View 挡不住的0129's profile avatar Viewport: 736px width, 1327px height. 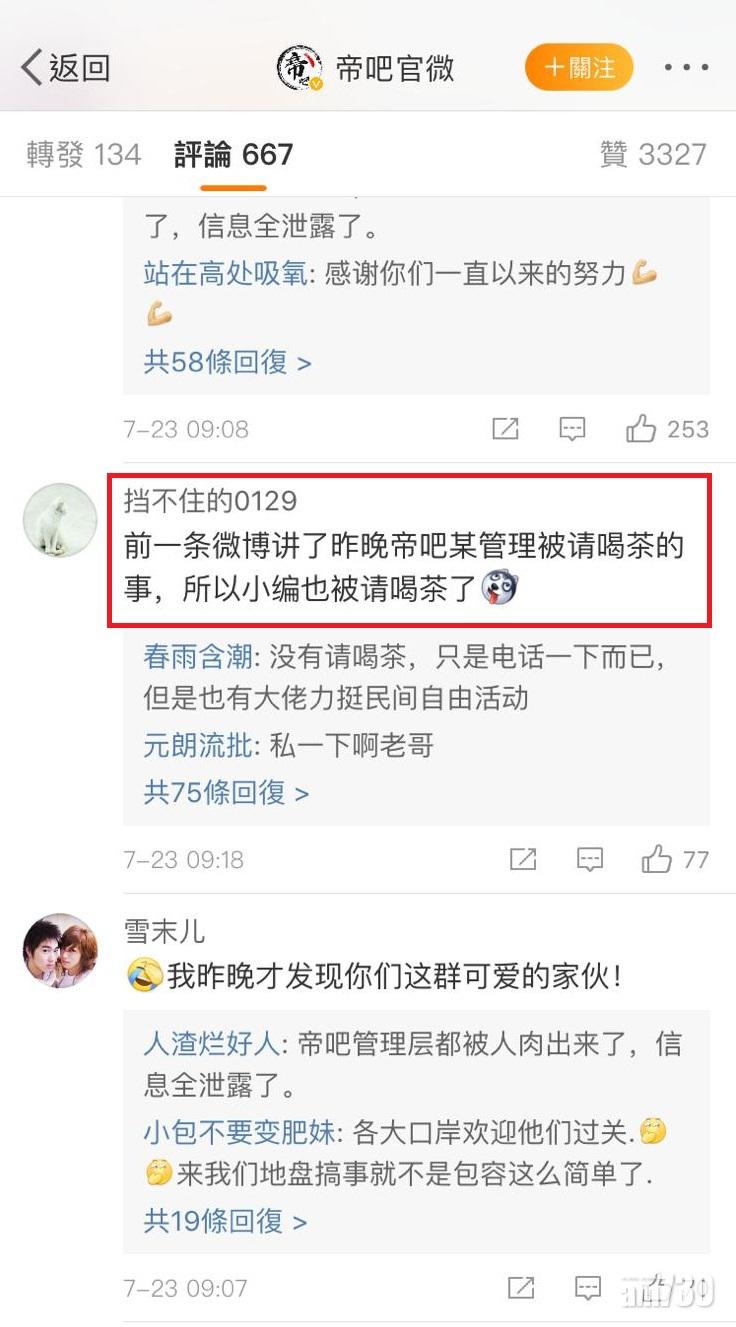point(60,520)
